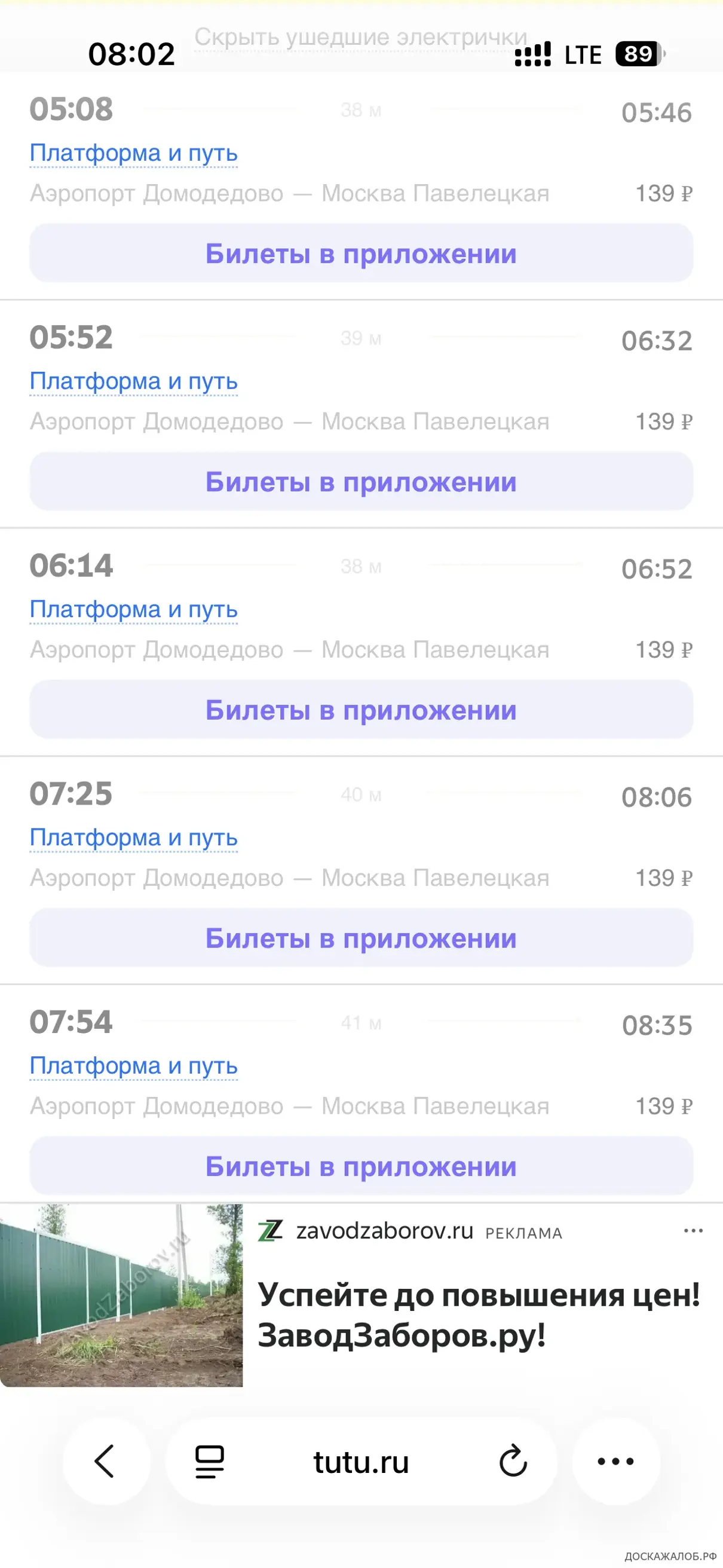Screen dimensions: 723x1568
Task: Tap 'Билеты в приложении' for the 05:08 train
Action: (361, 253)
